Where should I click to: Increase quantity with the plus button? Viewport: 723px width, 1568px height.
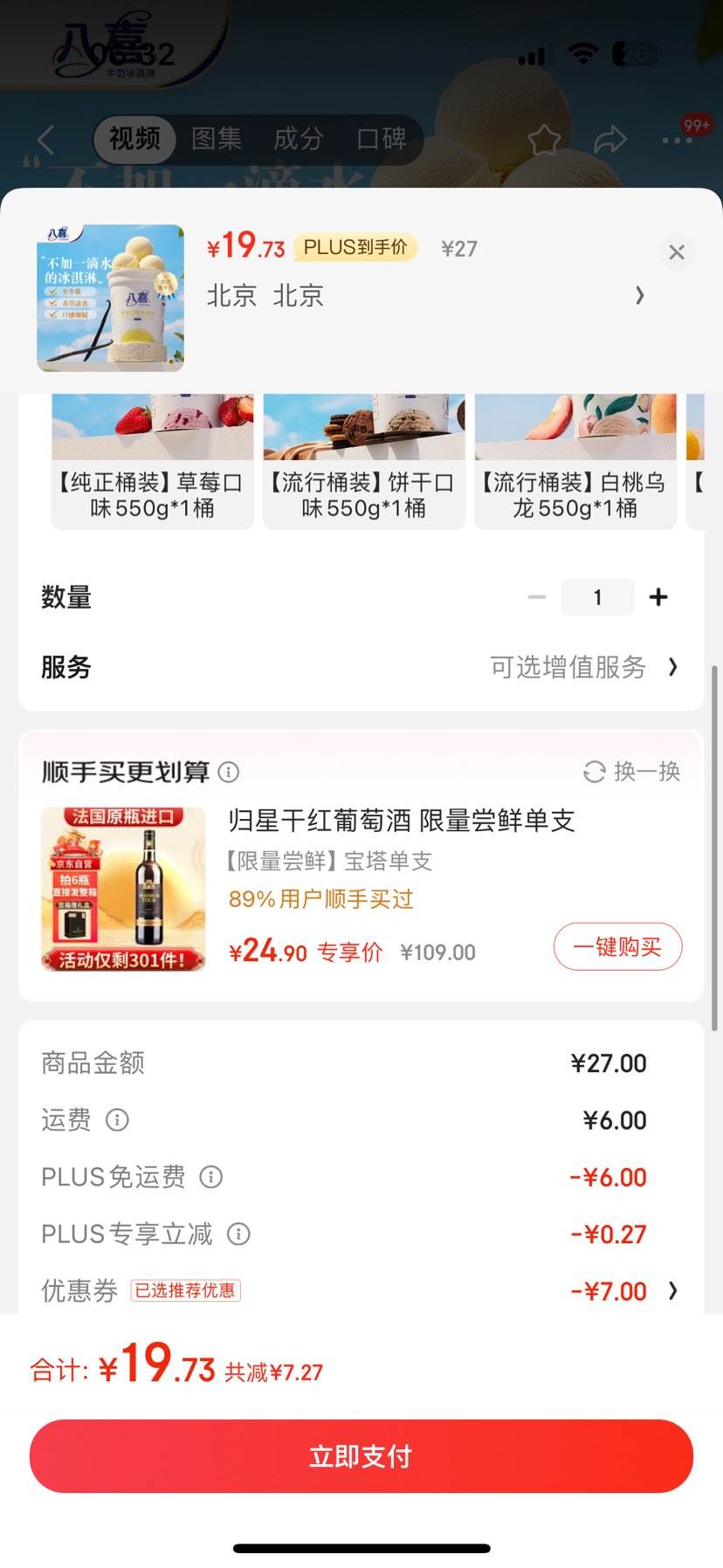point(658,597)
